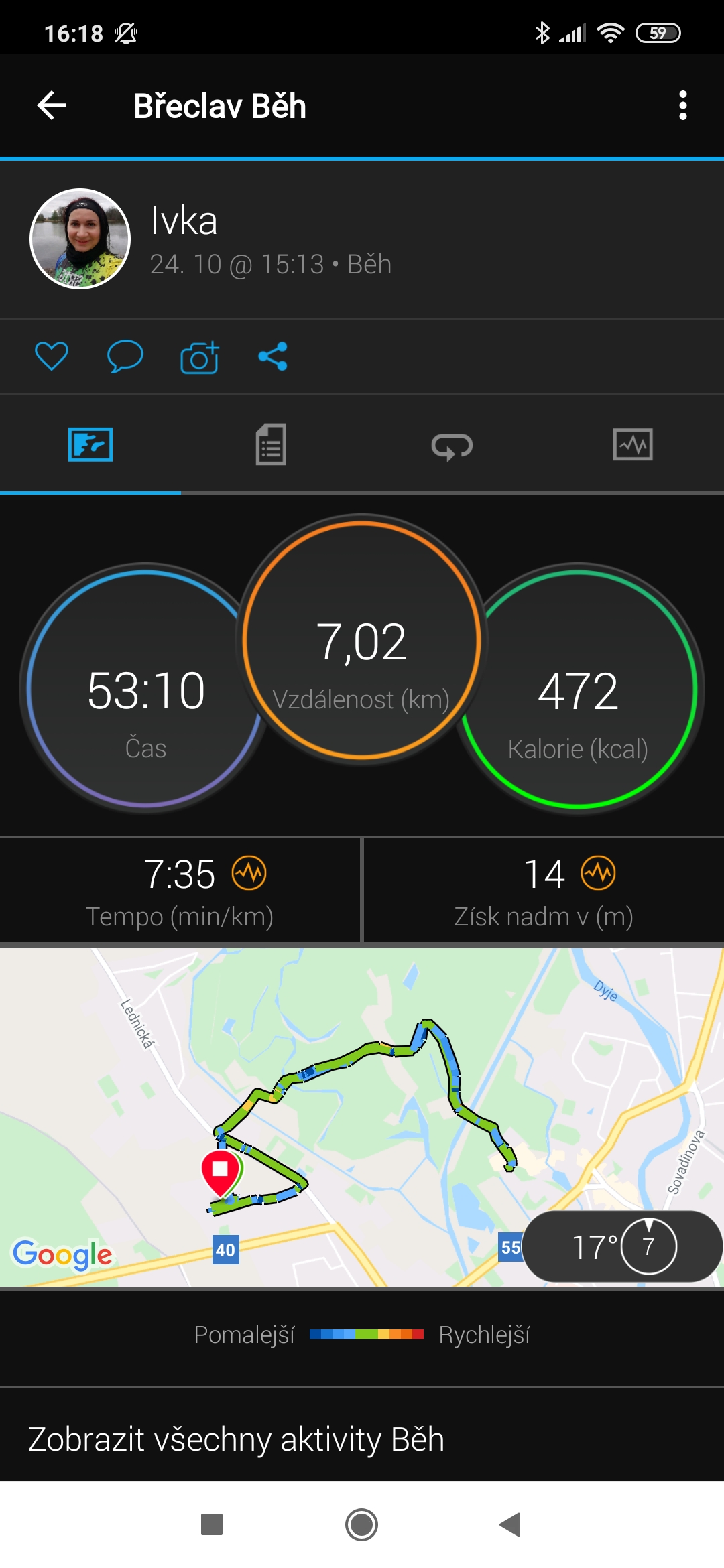The width and height of the screenshot is (724, 1568).
Task: Share this run activity
Action: pos(273,356)
